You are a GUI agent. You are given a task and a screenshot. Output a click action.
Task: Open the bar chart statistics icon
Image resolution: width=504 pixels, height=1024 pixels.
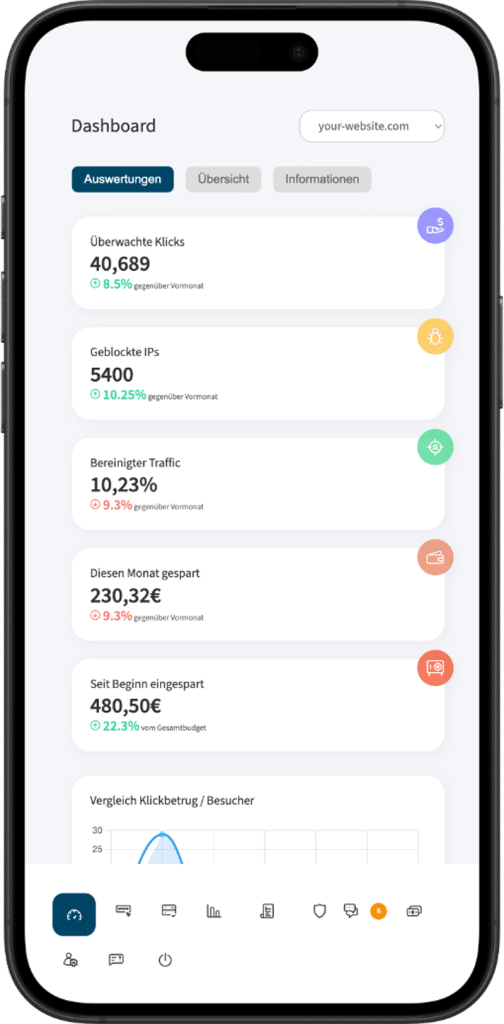pos(213,911)
